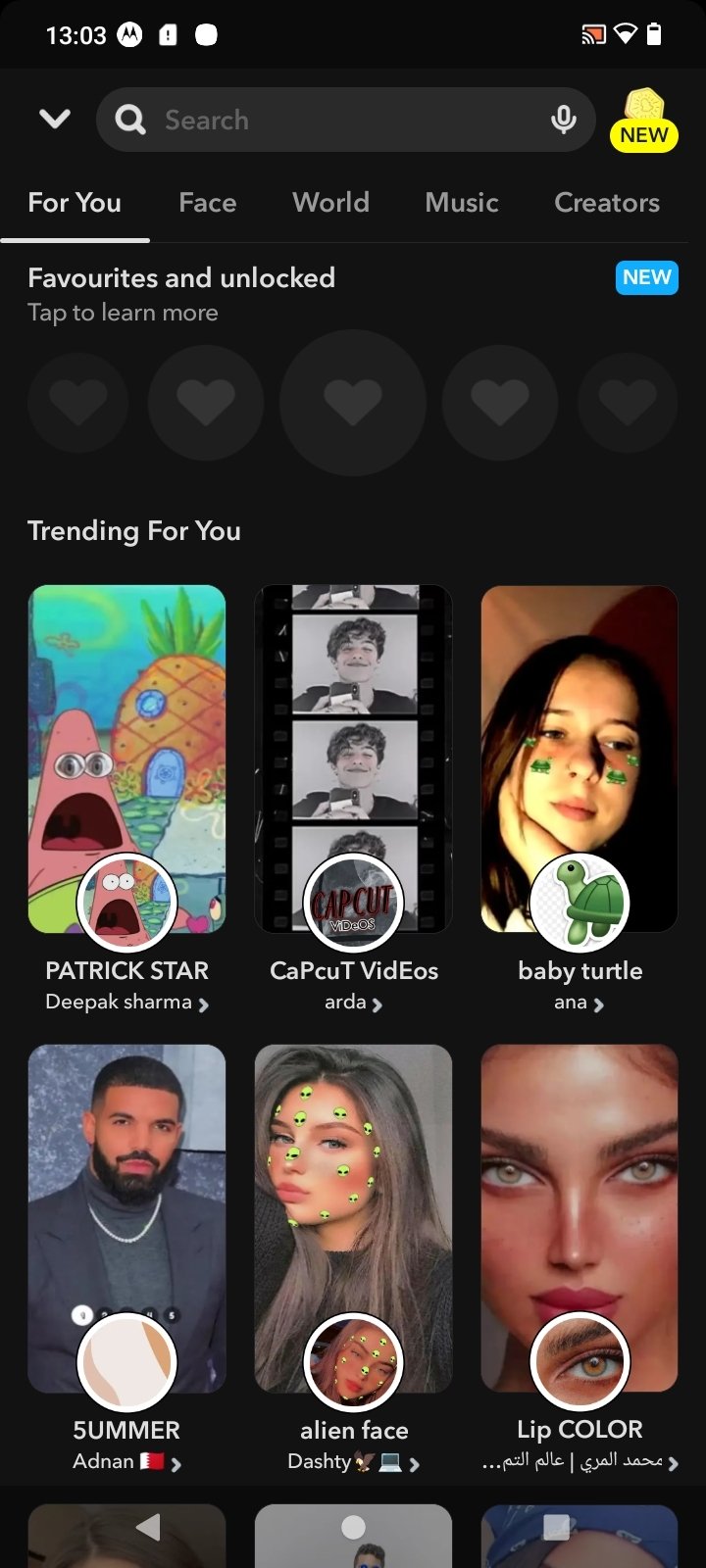Open the yellow NEW badge icon
706x1568 pixels.
click(644, 122)
